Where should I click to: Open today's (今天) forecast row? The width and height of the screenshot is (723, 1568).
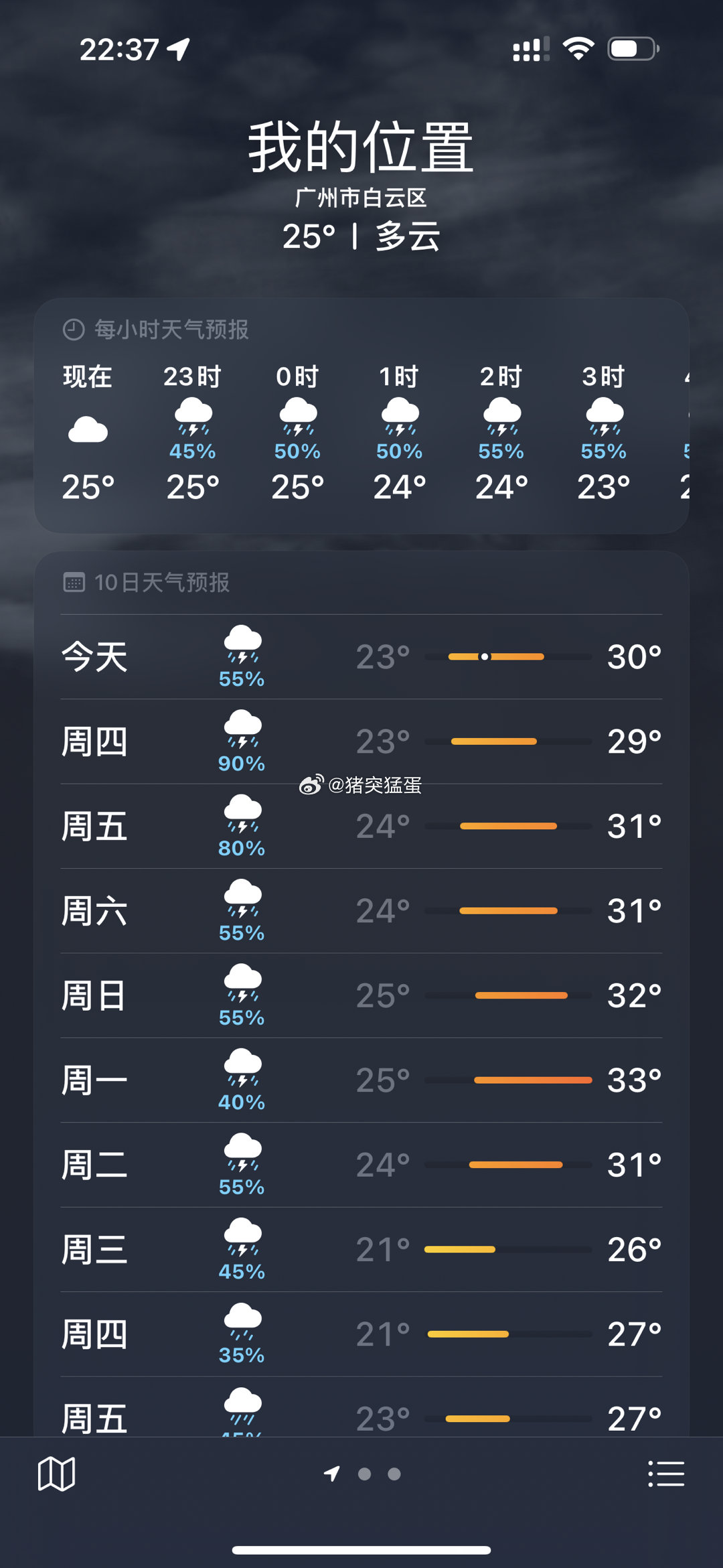(x=361, y=657)
